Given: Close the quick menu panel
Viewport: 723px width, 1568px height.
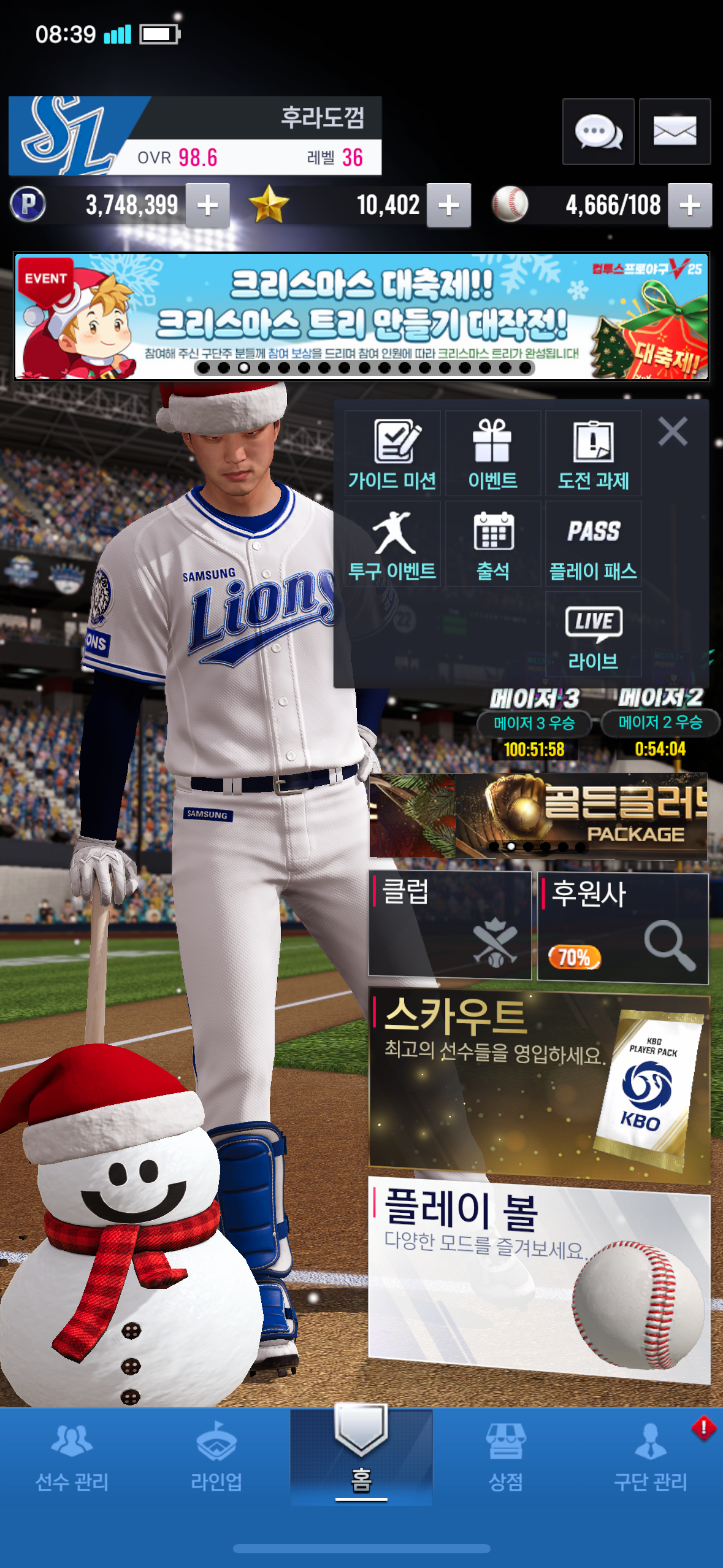Looking at the screenshot, I should (673, 431).
